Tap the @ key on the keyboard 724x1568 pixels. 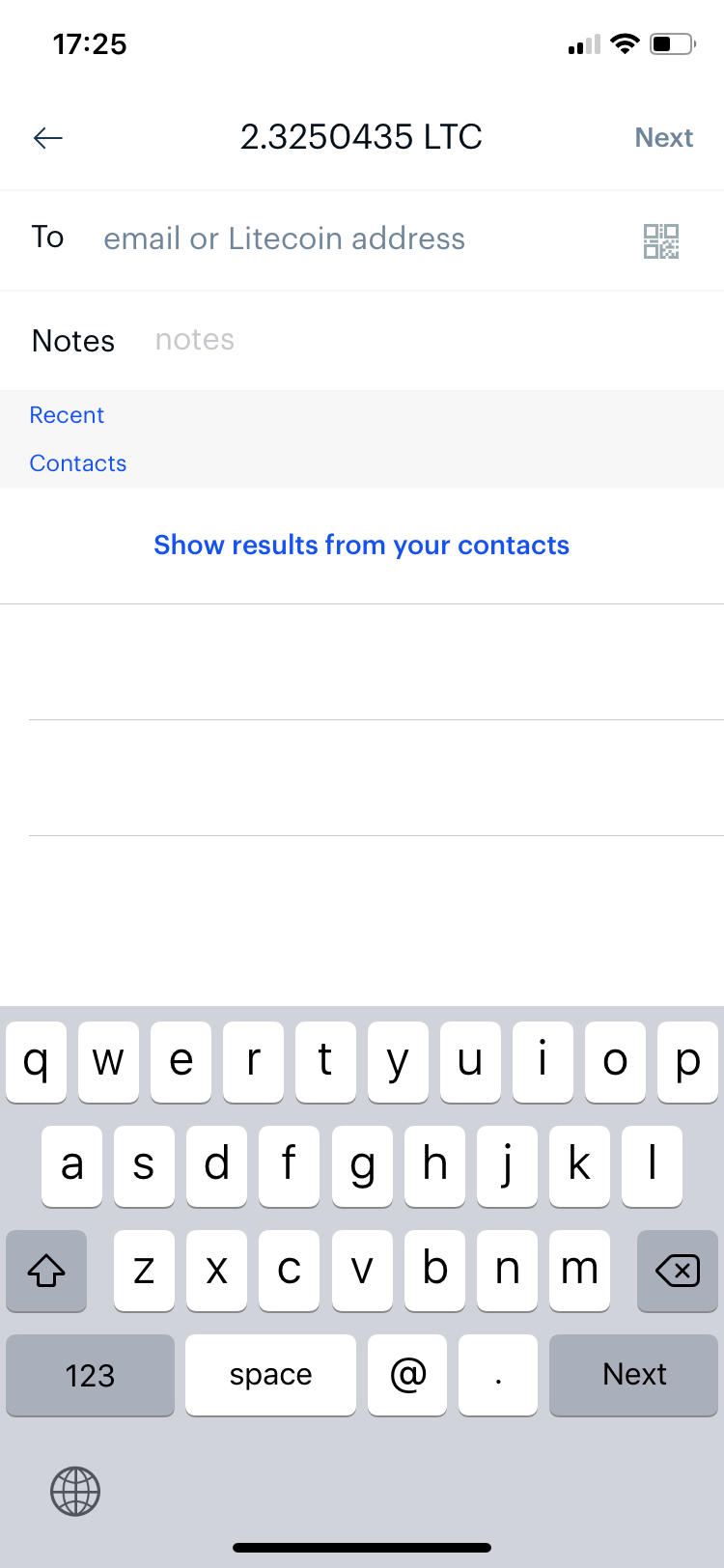pyautogui.click(x=407, y=1375)
